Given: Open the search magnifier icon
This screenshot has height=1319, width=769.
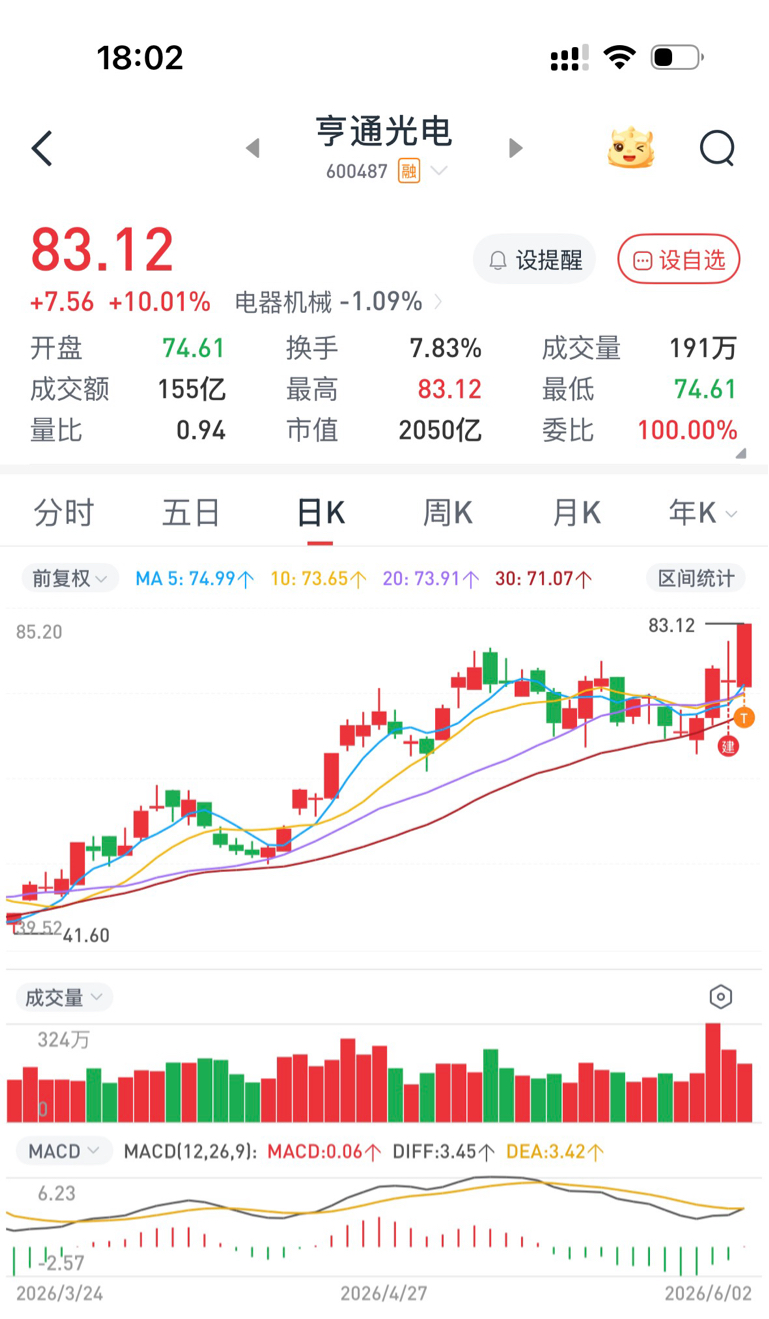Looking at the screenshot, I should 717,149.
